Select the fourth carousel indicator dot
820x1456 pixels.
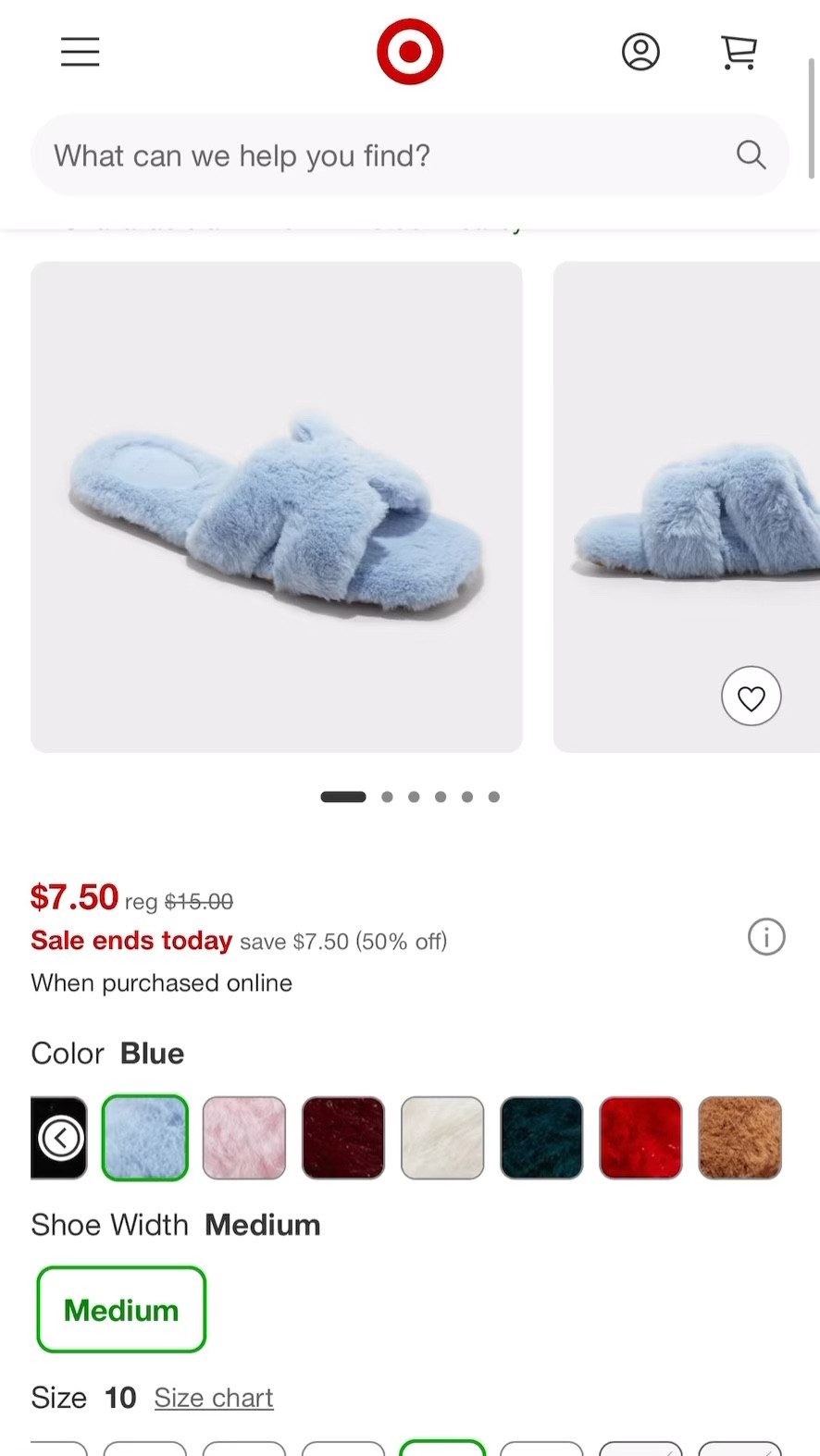pos(441,796)
